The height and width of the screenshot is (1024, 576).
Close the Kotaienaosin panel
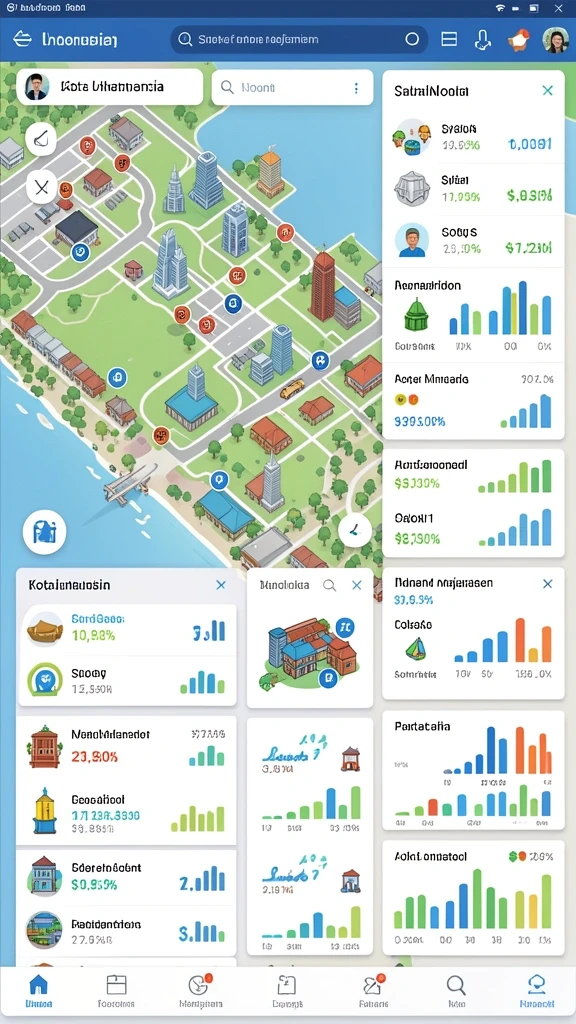pos(221,585)
